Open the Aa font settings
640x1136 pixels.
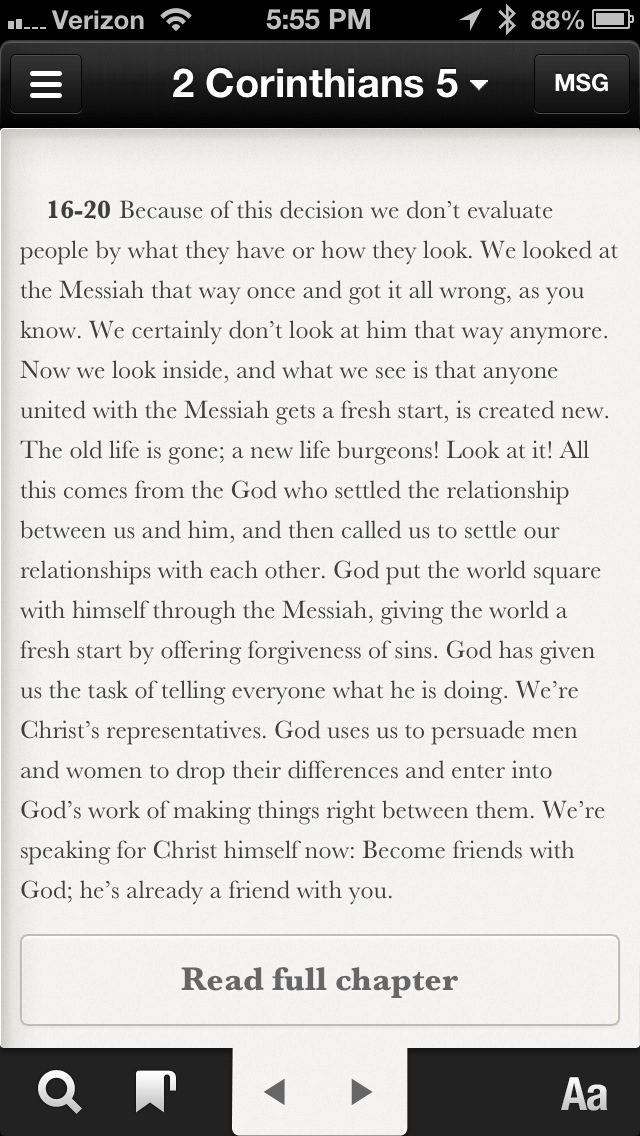584,1093
